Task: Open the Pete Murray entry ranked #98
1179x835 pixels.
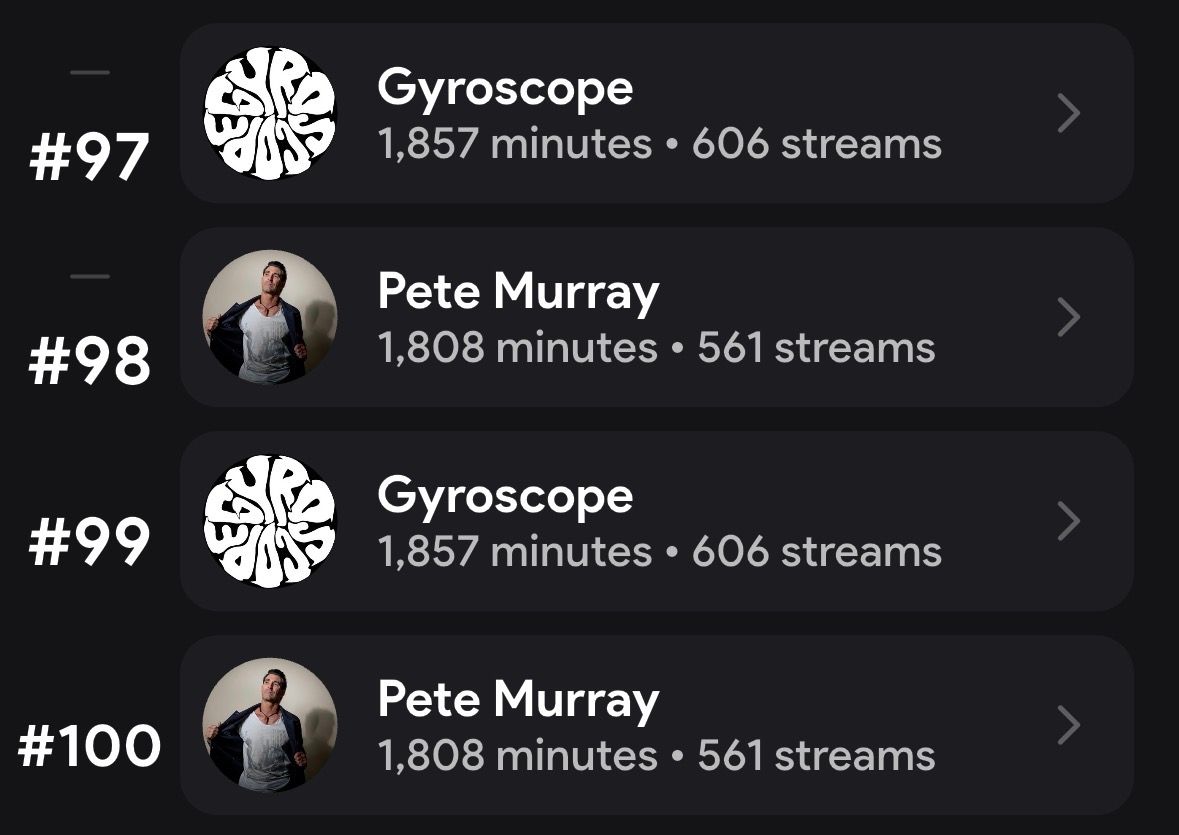Action: [x=656, y=317]
